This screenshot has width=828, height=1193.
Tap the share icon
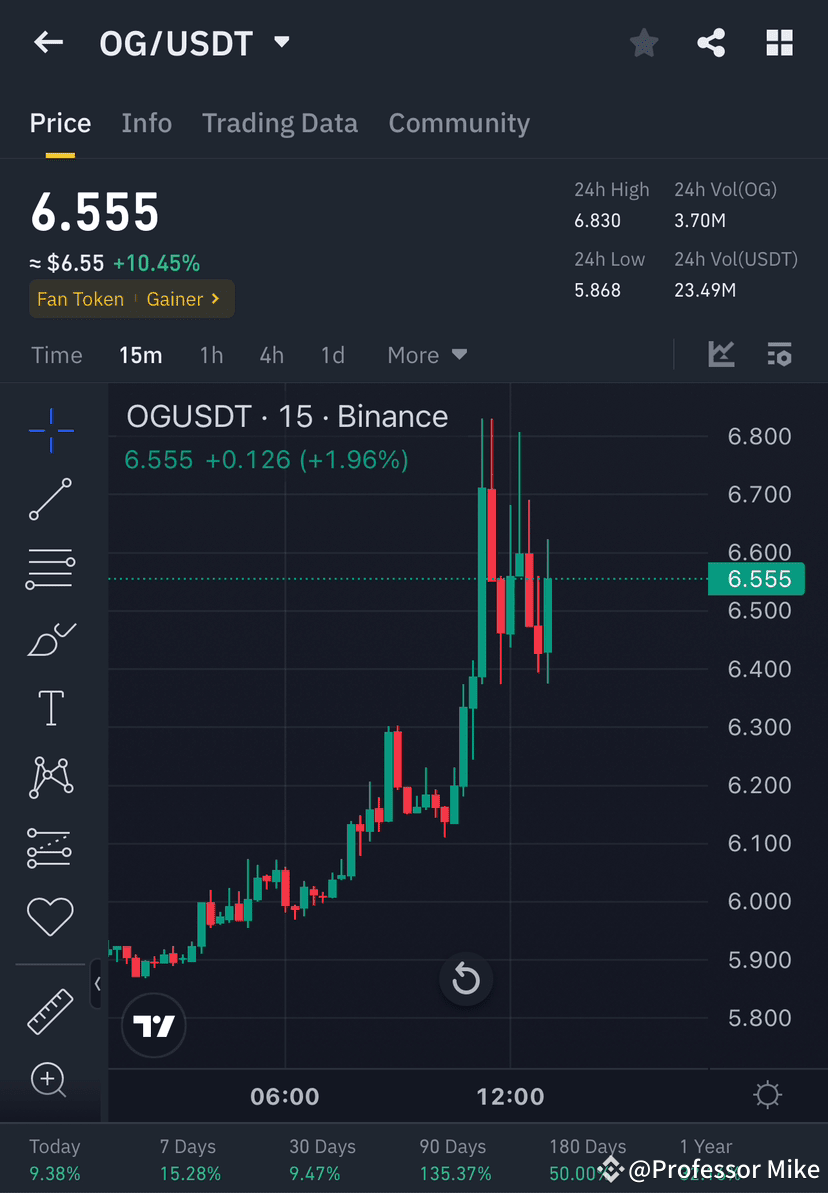[711, 42]
